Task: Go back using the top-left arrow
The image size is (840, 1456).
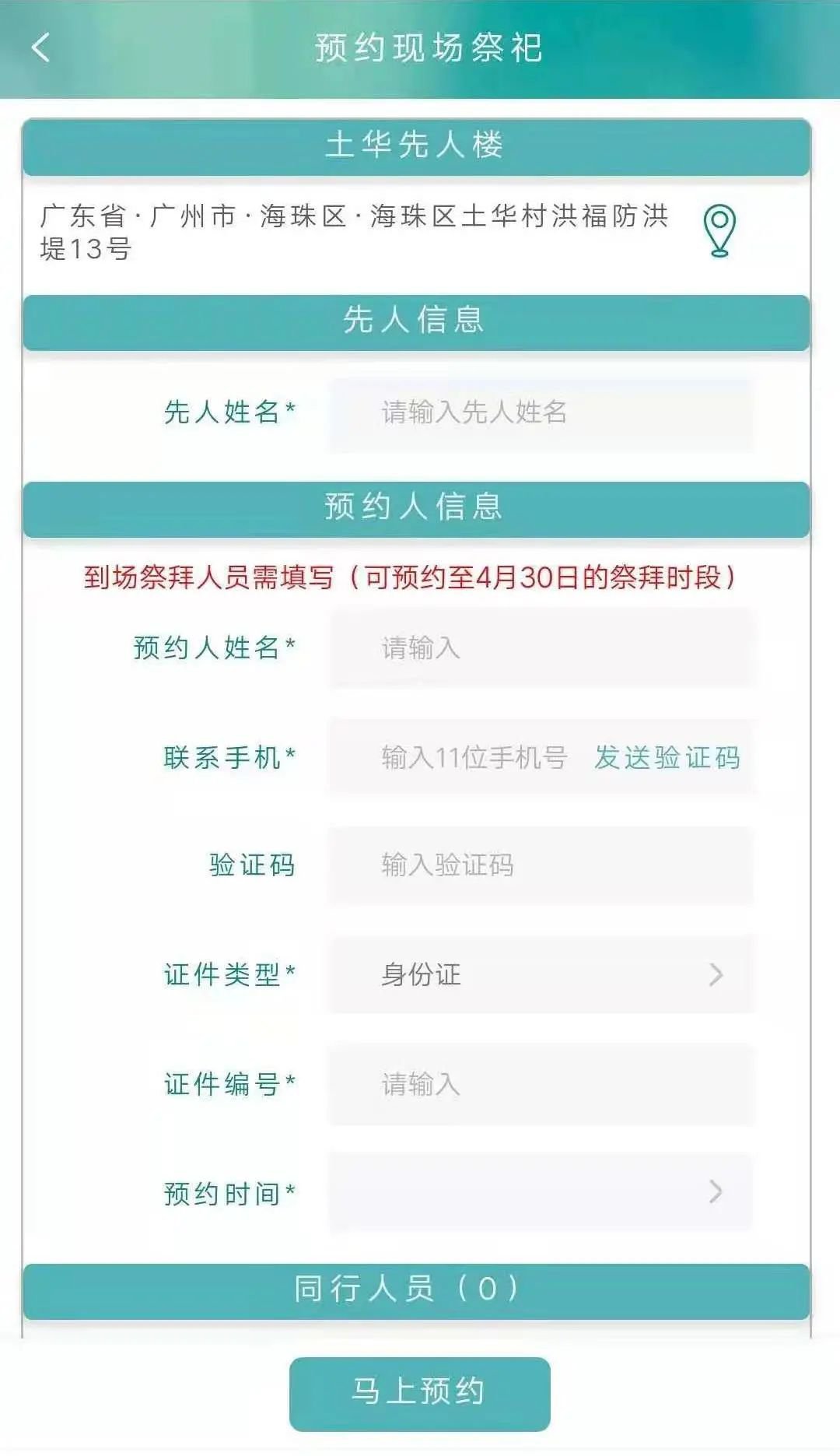Action: (x=40, y=47)
